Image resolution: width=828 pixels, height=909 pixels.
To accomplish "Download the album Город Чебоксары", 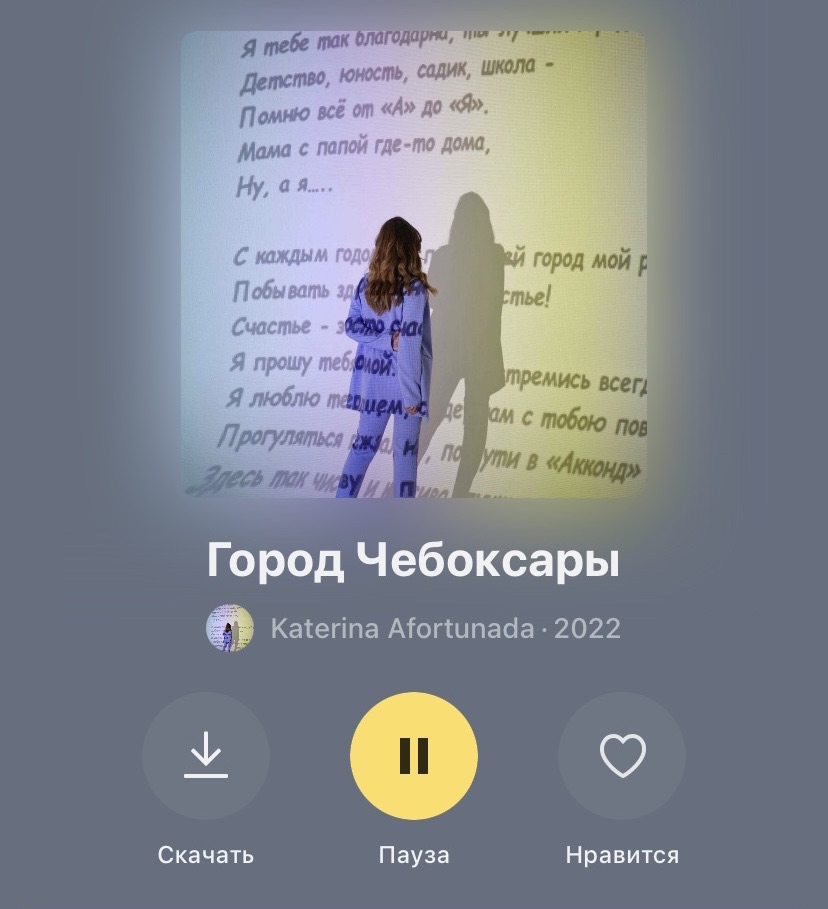I will pyautogui.click(x=206, y=756).
